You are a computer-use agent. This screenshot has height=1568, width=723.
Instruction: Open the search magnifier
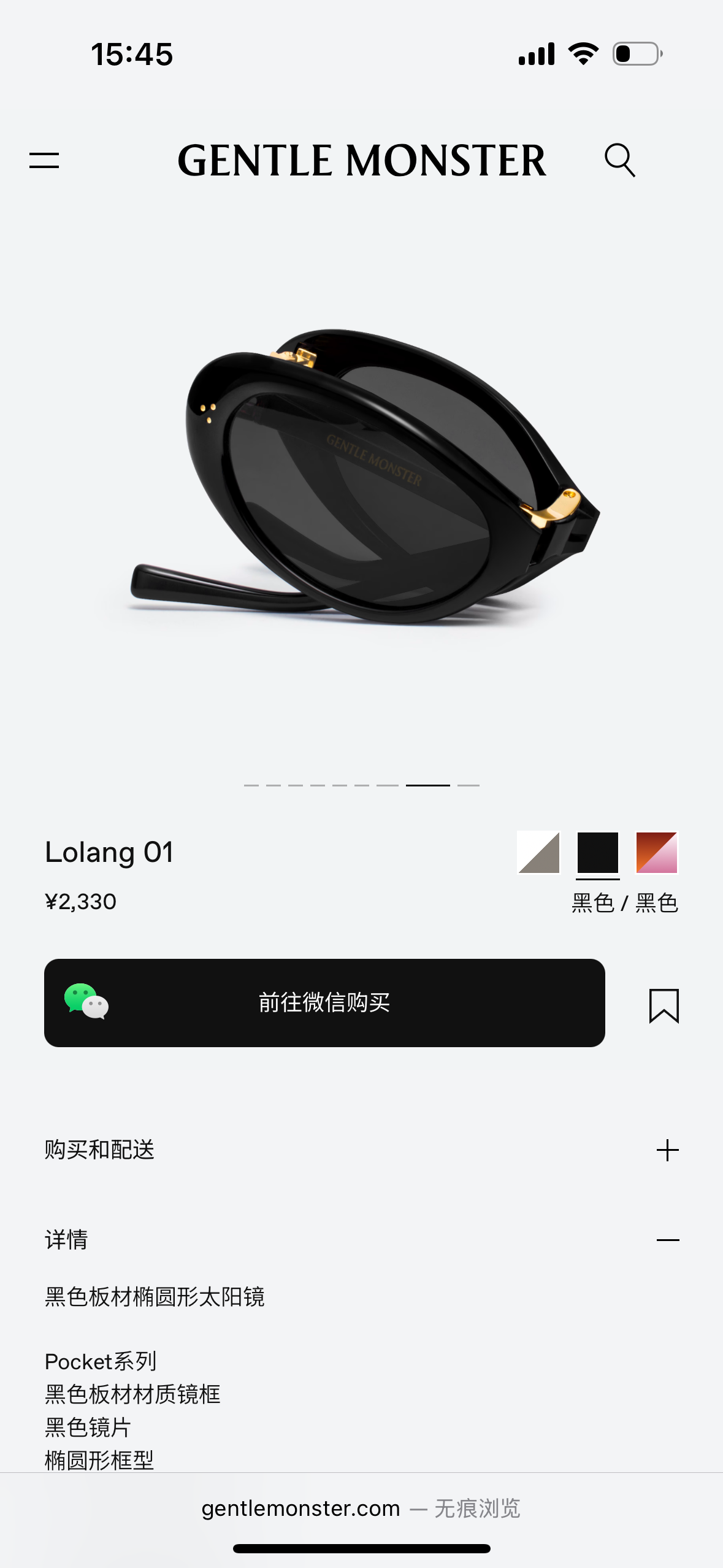pos(619,161)
